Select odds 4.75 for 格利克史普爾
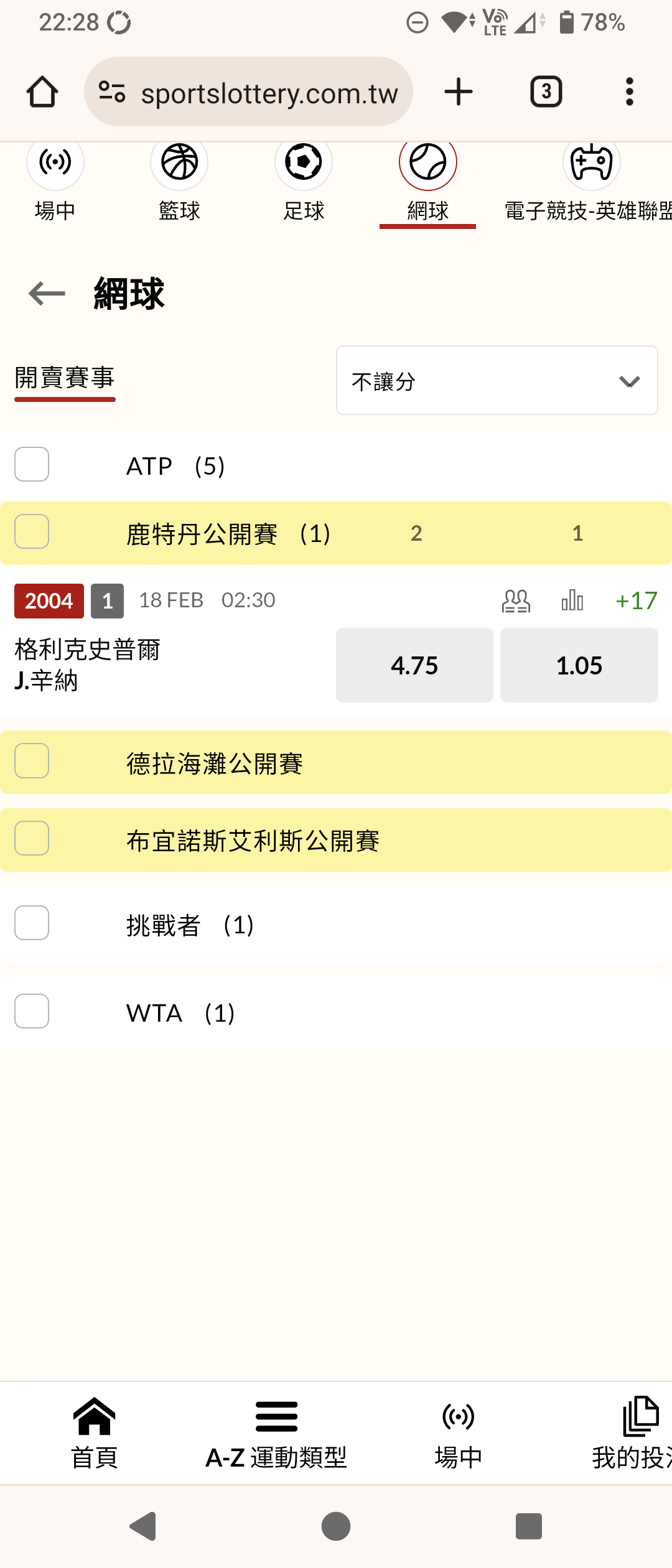 coord(414,665)
